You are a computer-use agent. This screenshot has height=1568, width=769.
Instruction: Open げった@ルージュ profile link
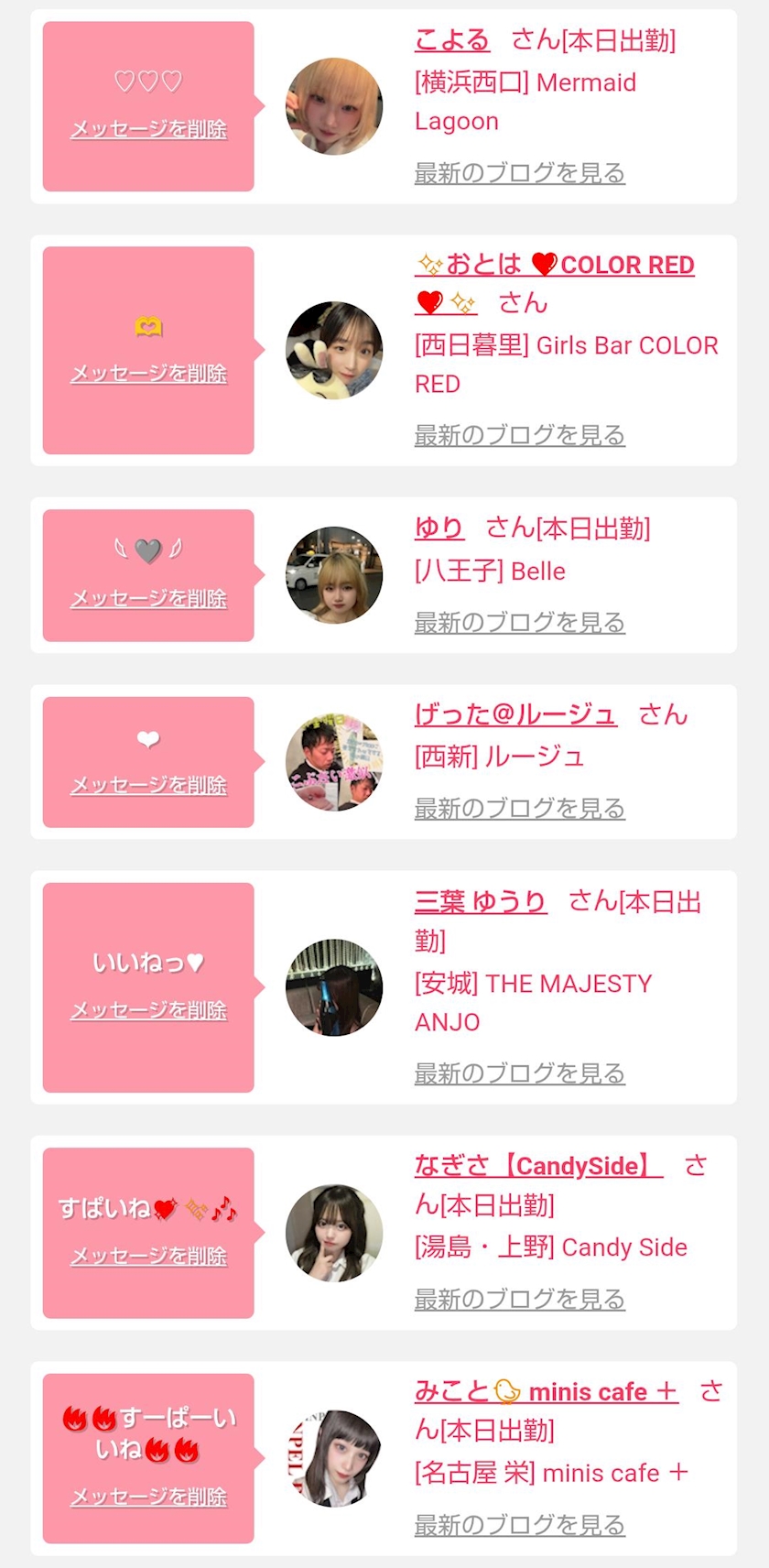tap(515, 714)
